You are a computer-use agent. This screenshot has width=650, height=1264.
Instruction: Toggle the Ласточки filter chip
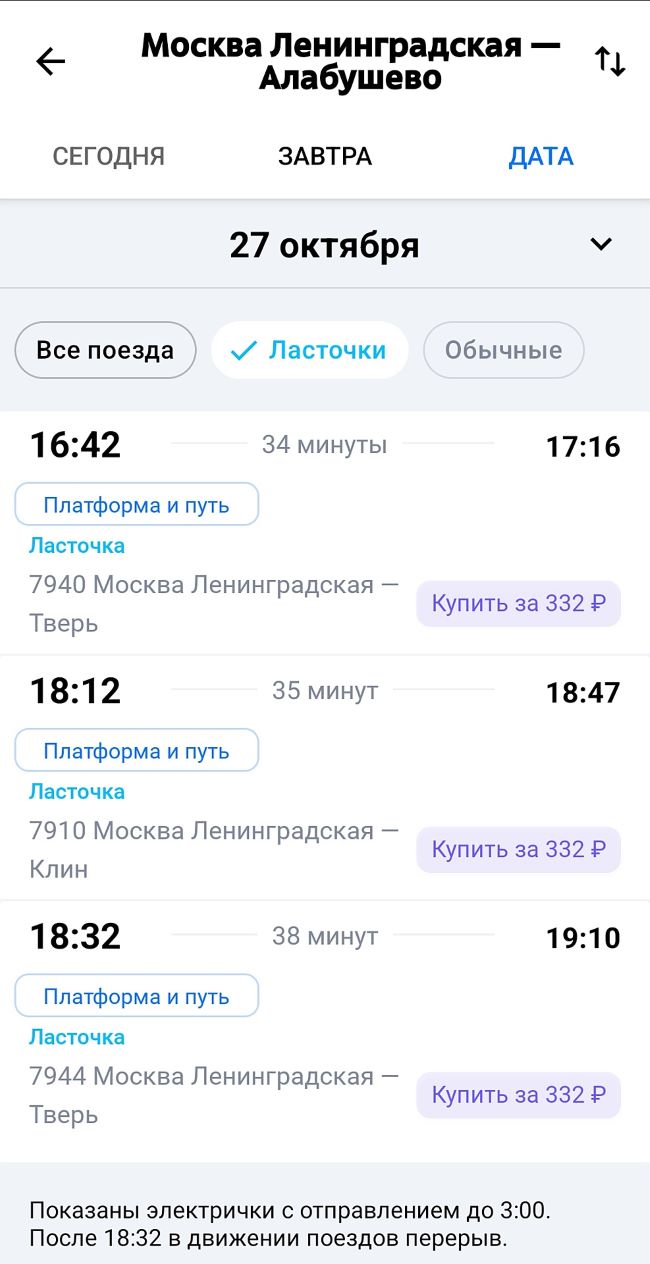coord(309,350)
